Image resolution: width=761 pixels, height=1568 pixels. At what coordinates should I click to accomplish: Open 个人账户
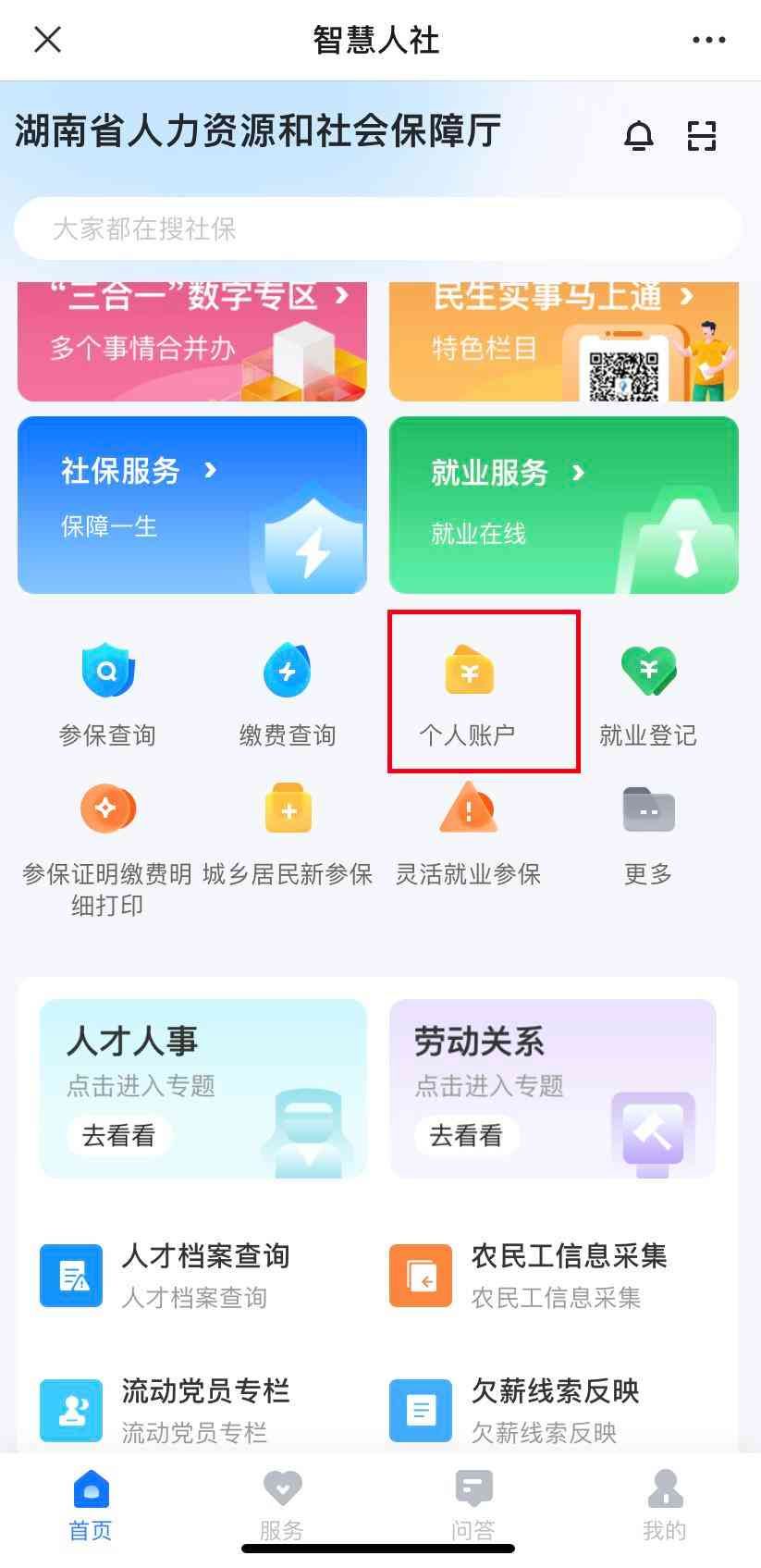[469, 695]
